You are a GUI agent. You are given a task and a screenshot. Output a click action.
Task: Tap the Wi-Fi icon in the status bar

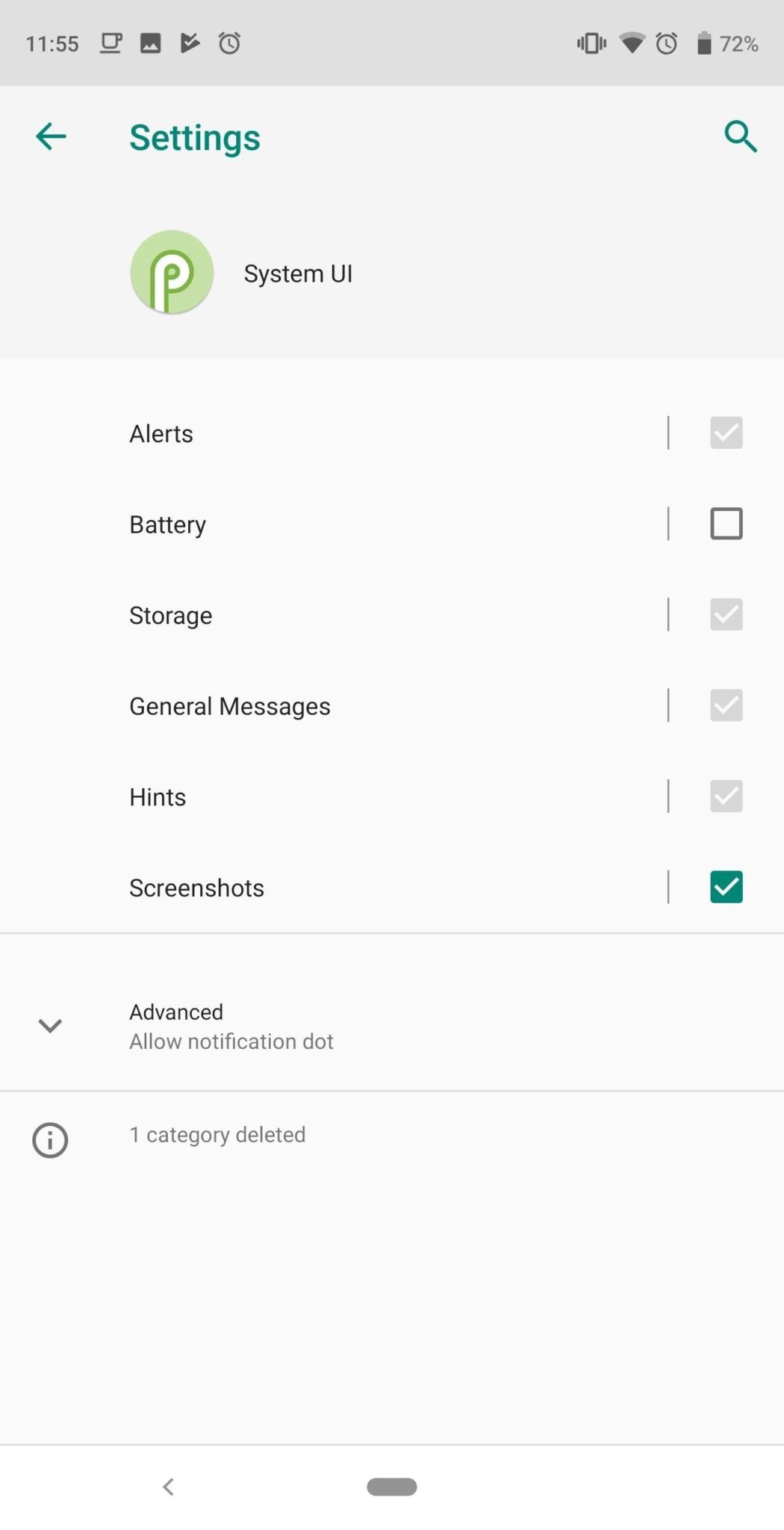click(x=631, y=43)
